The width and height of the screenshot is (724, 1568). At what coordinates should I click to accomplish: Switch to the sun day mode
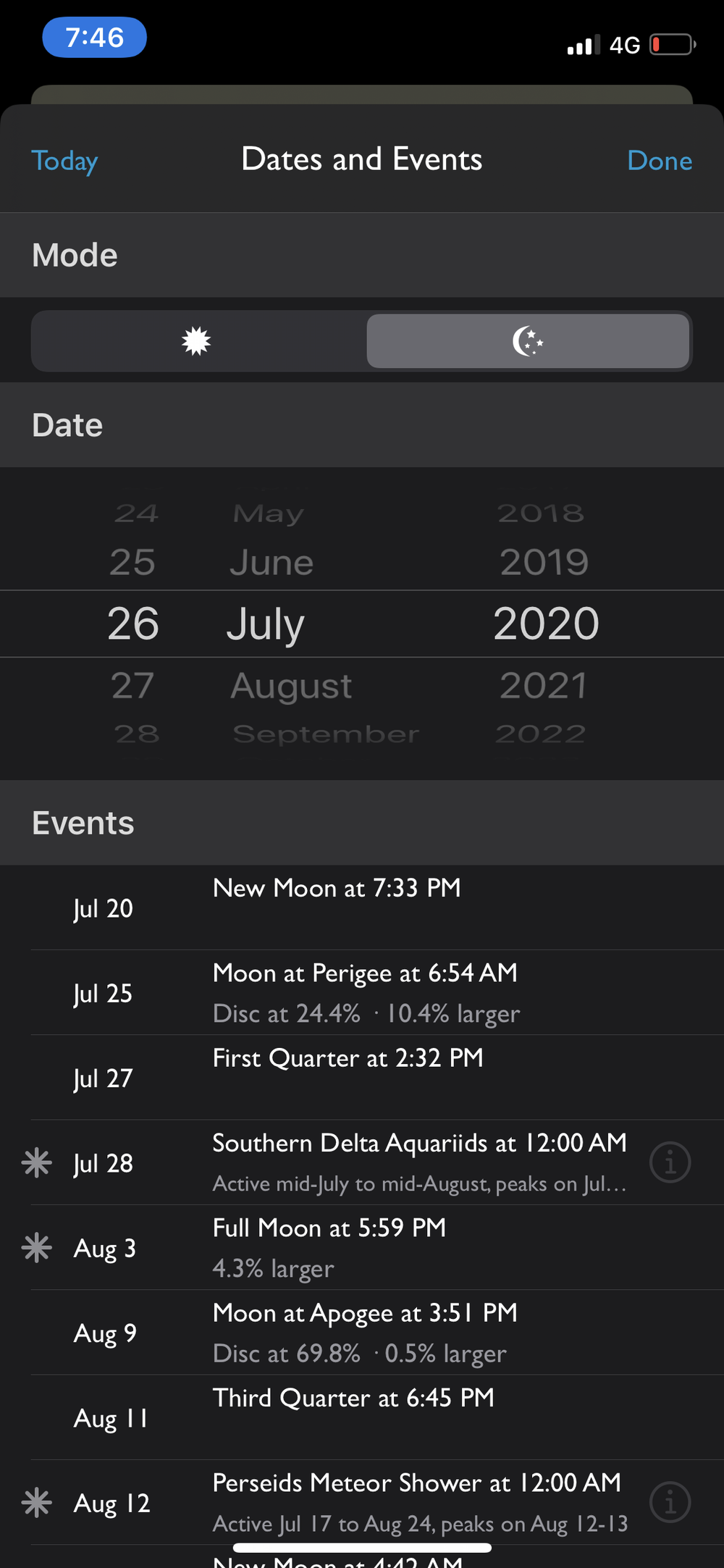(x=197, y=341)
